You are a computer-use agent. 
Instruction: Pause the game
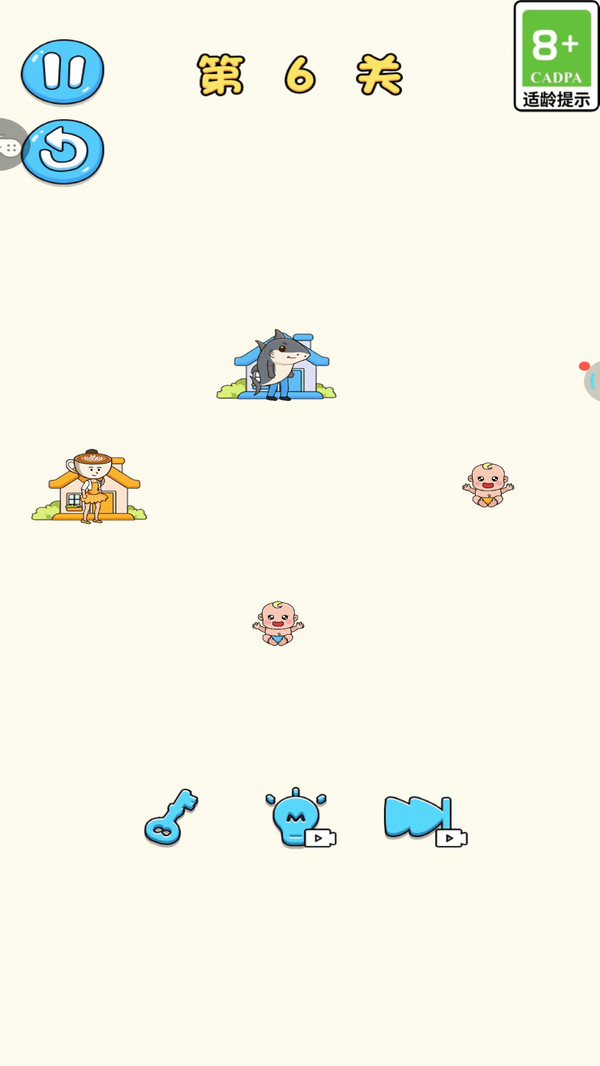[62, 72]
